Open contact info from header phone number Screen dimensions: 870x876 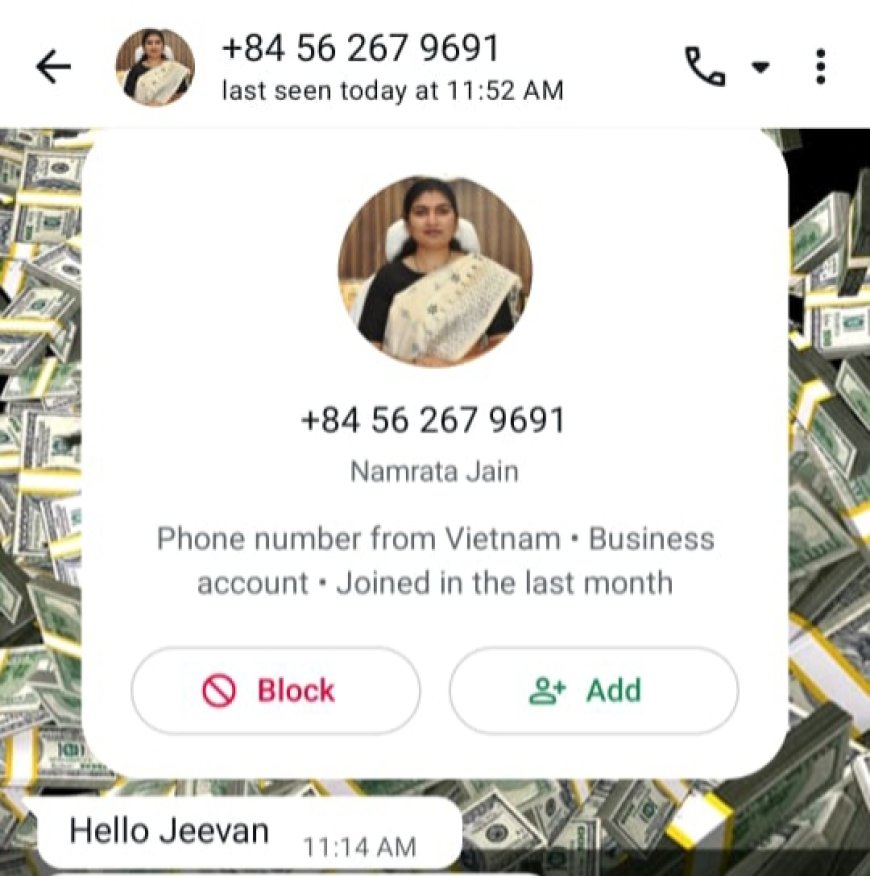tap(359, 48)
